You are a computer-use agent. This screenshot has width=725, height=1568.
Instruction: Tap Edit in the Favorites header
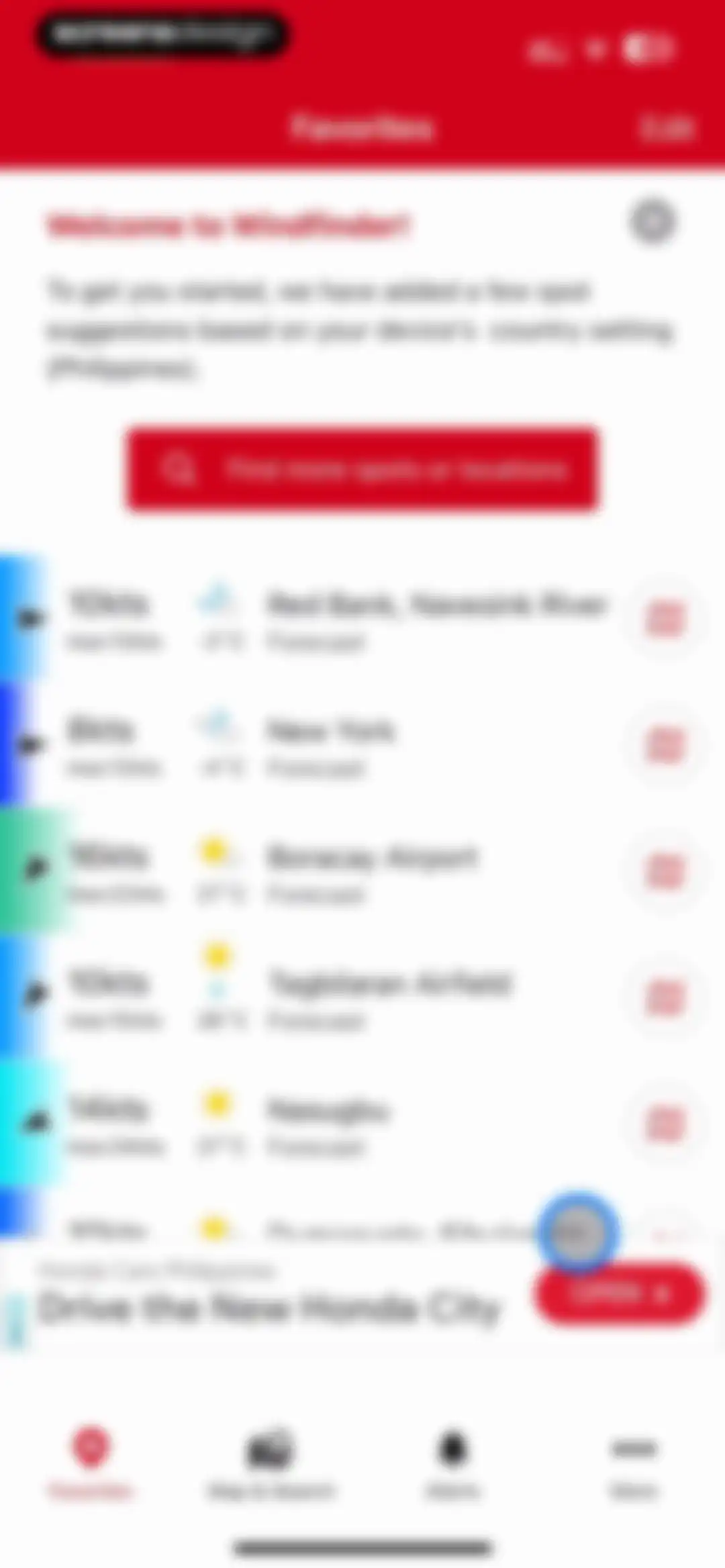pyautogui.click(x=666, y=128)
